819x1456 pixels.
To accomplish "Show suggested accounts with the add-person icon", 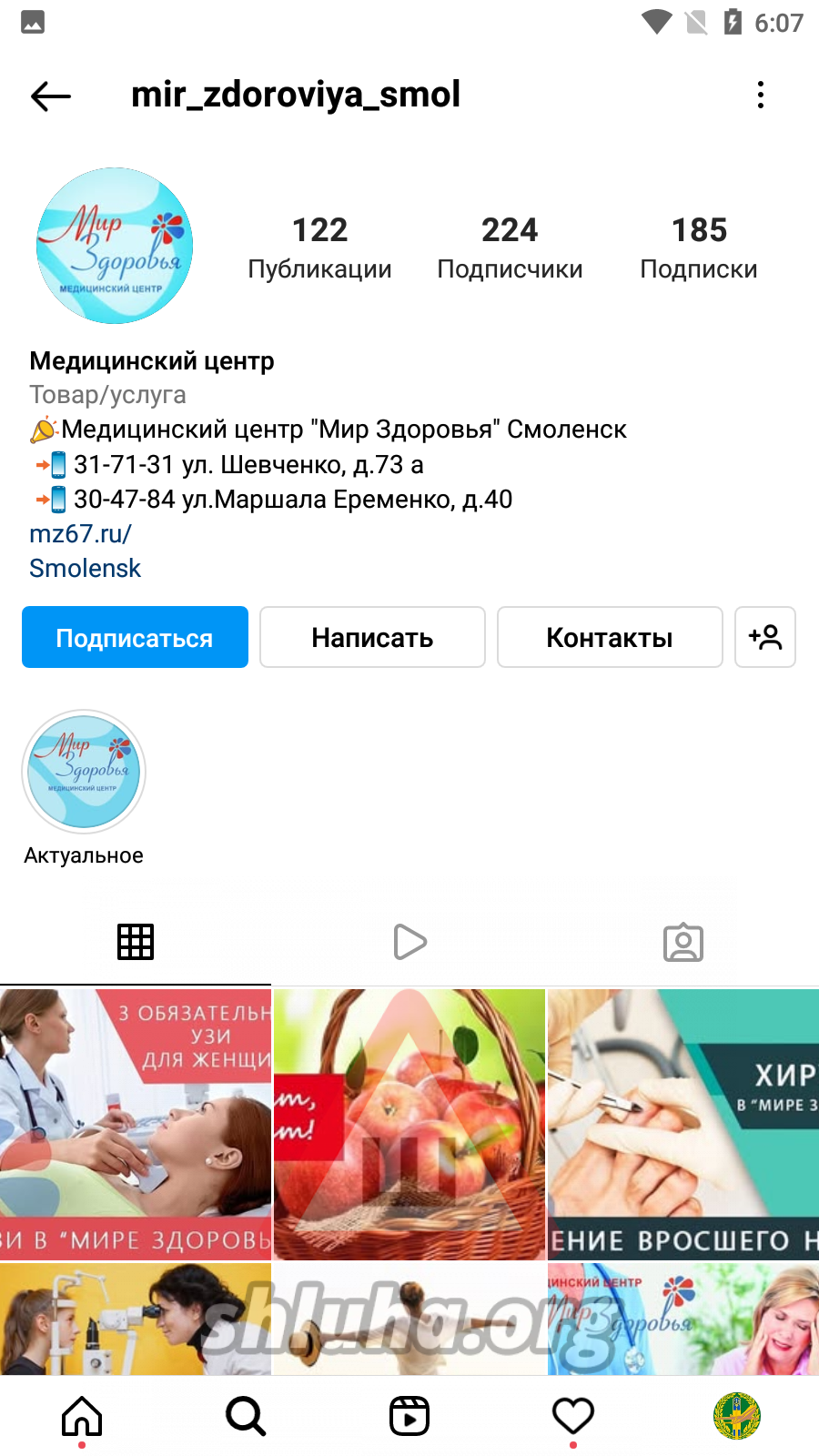I will pyautogui.click(x=765, y=637).
